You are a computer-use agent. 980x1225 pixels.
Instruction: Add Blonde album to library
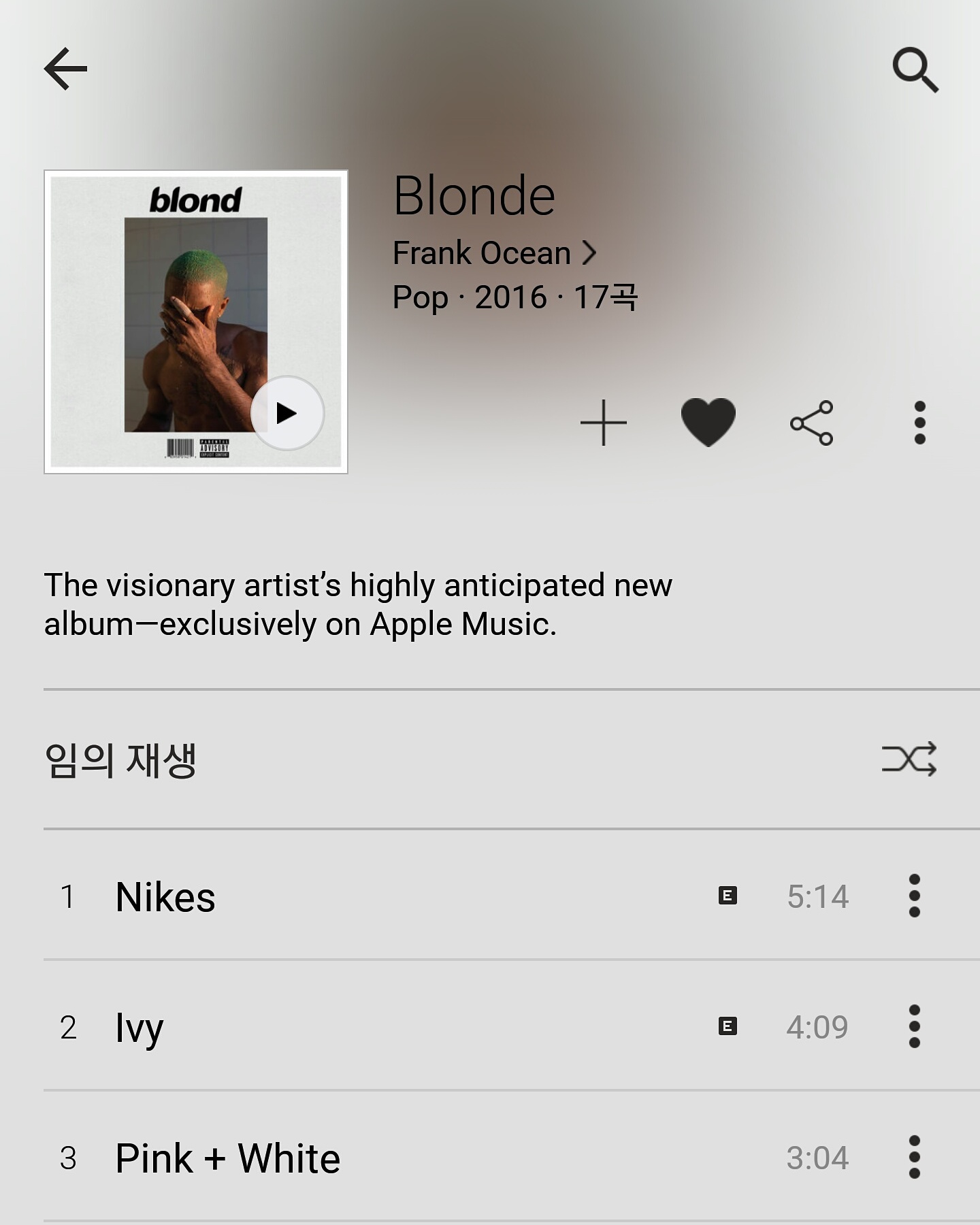603,423
